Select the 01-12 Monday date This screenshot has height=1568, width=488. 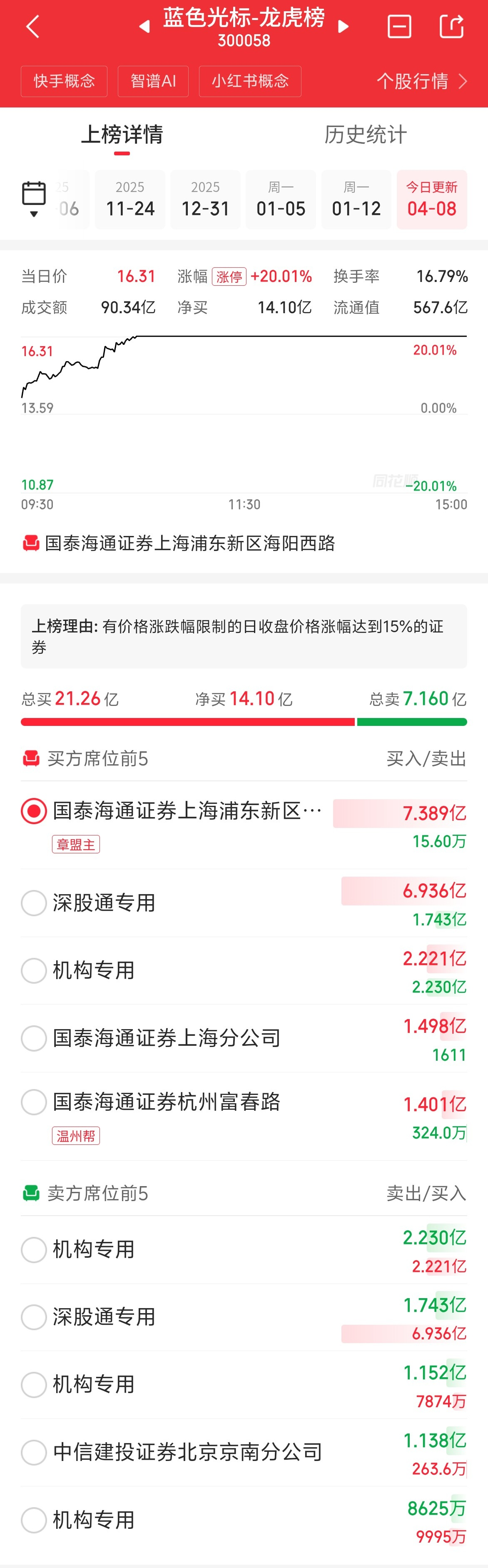point(356,199)
